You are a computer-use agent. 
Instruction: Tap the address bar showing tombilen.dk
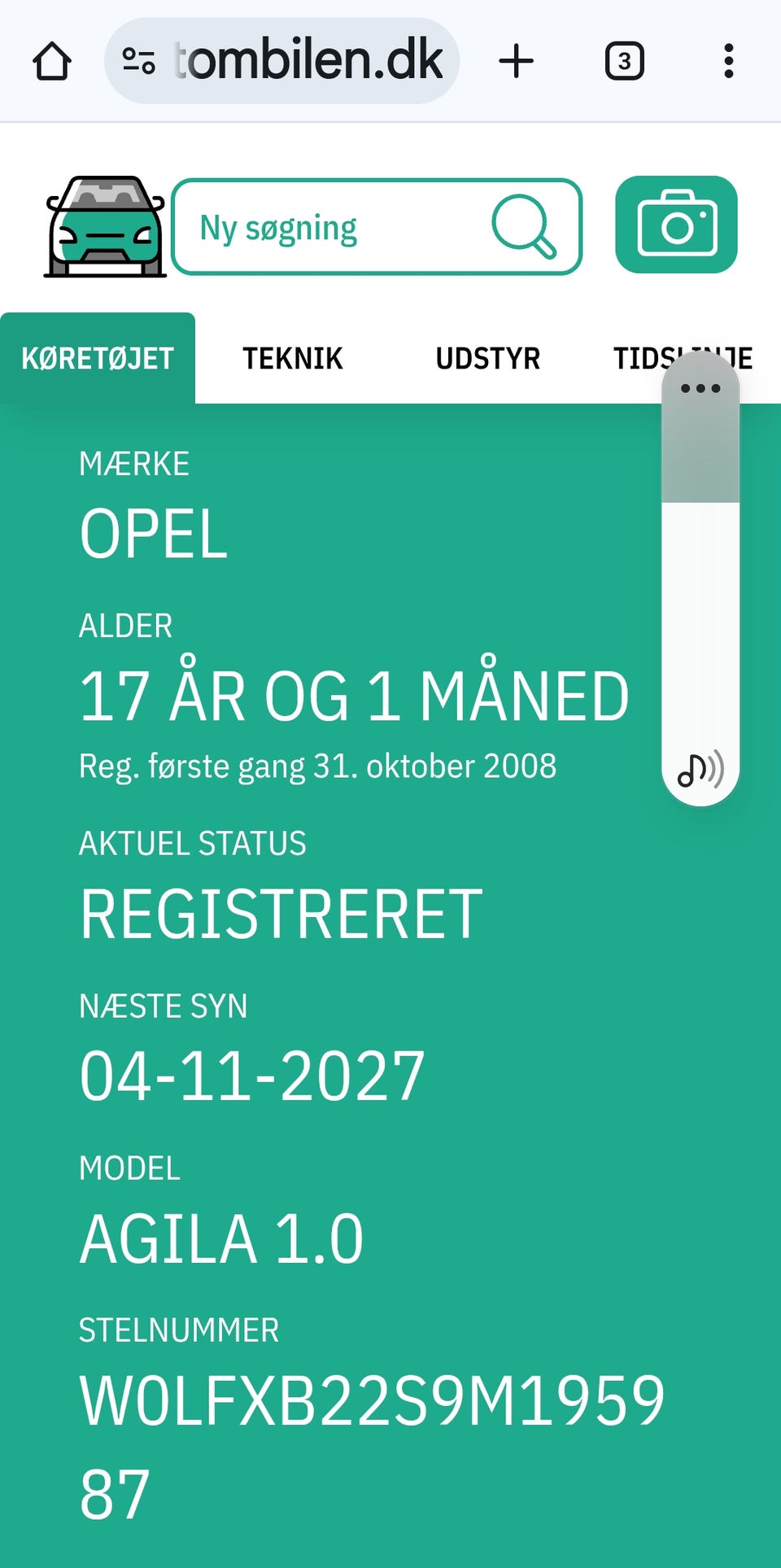[x=305, y=59]
